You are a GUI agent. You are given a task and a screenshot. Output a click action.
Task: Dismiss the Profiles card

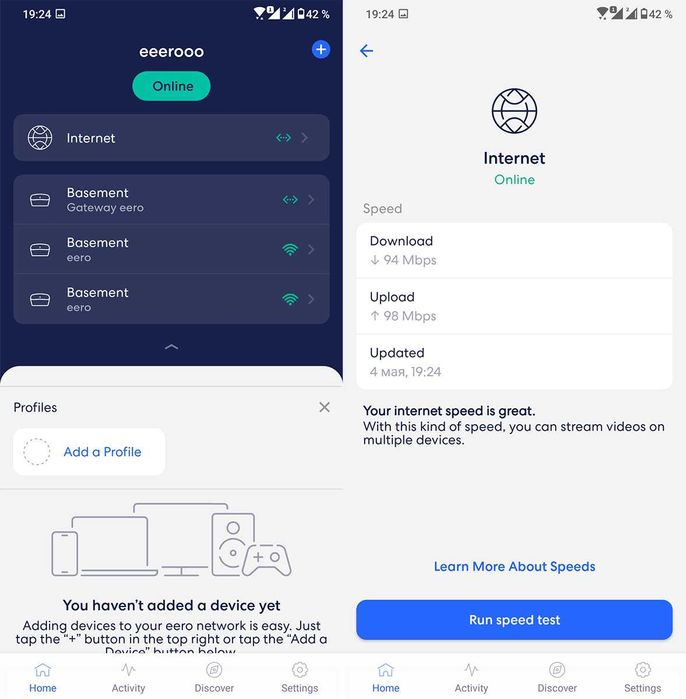click(x=323, y=407)
